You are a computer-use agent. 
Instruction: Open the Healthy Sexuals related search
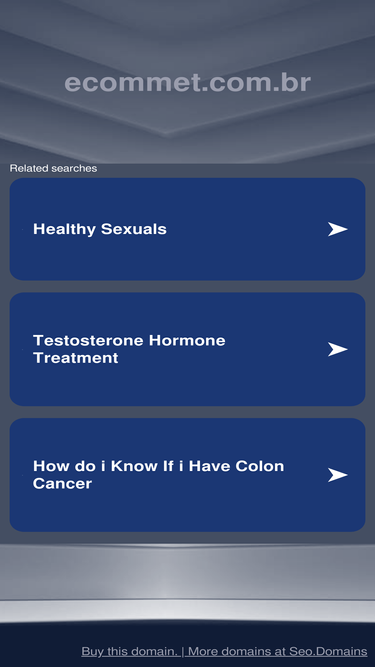pyautogui.click(x=187, y=229)
